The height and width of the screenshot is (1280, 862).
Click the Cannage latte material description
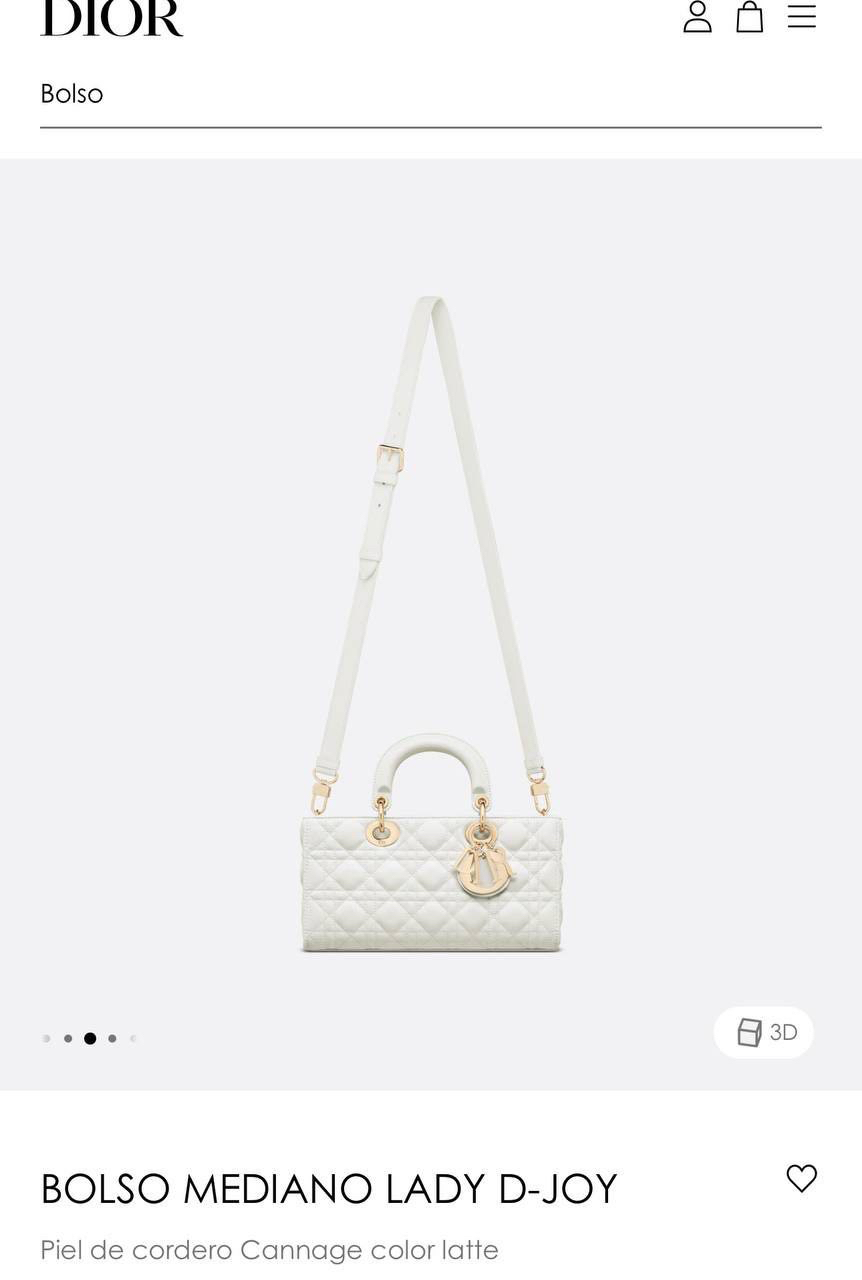tap(268, 1248)
